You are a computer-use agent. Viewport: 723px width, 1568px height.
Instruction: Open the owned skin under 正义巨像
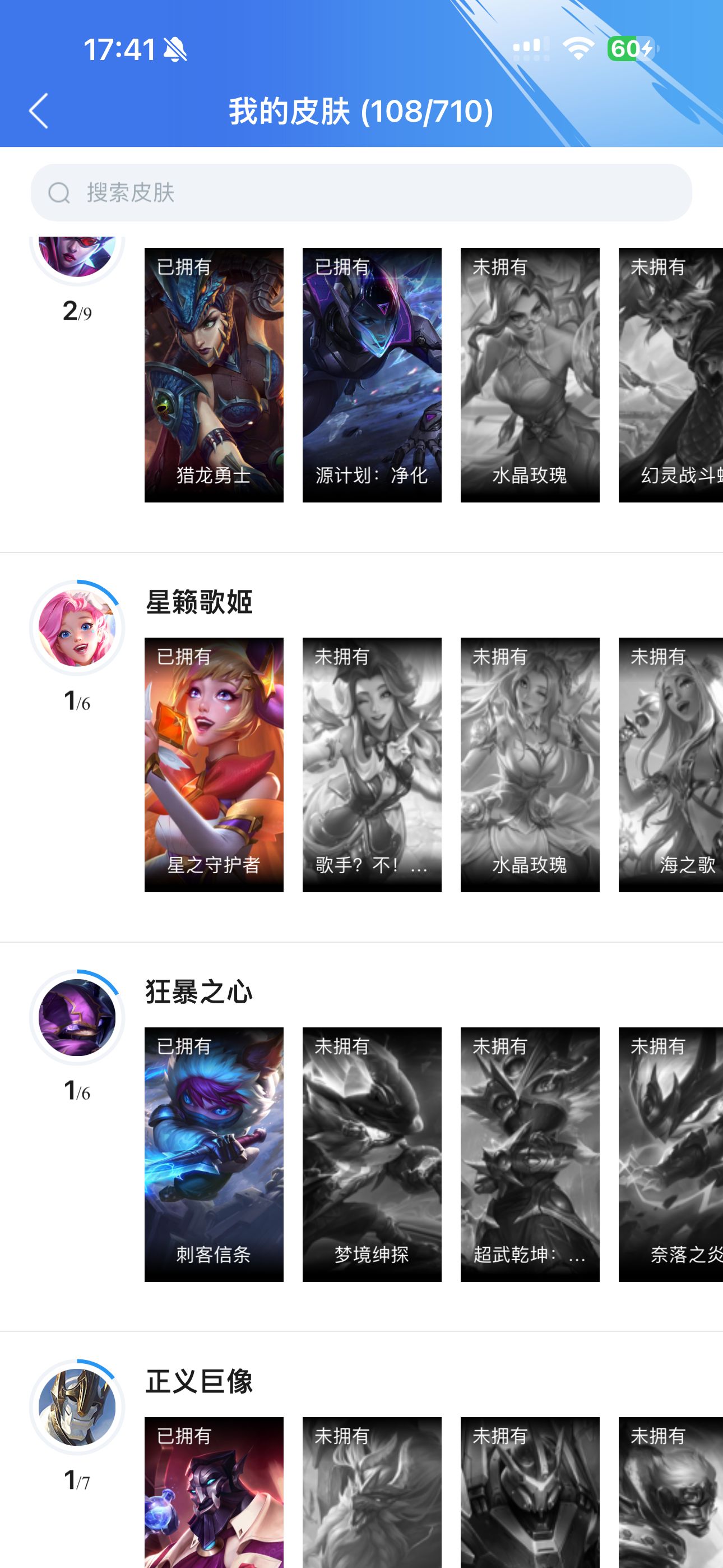coord(214,1492)
